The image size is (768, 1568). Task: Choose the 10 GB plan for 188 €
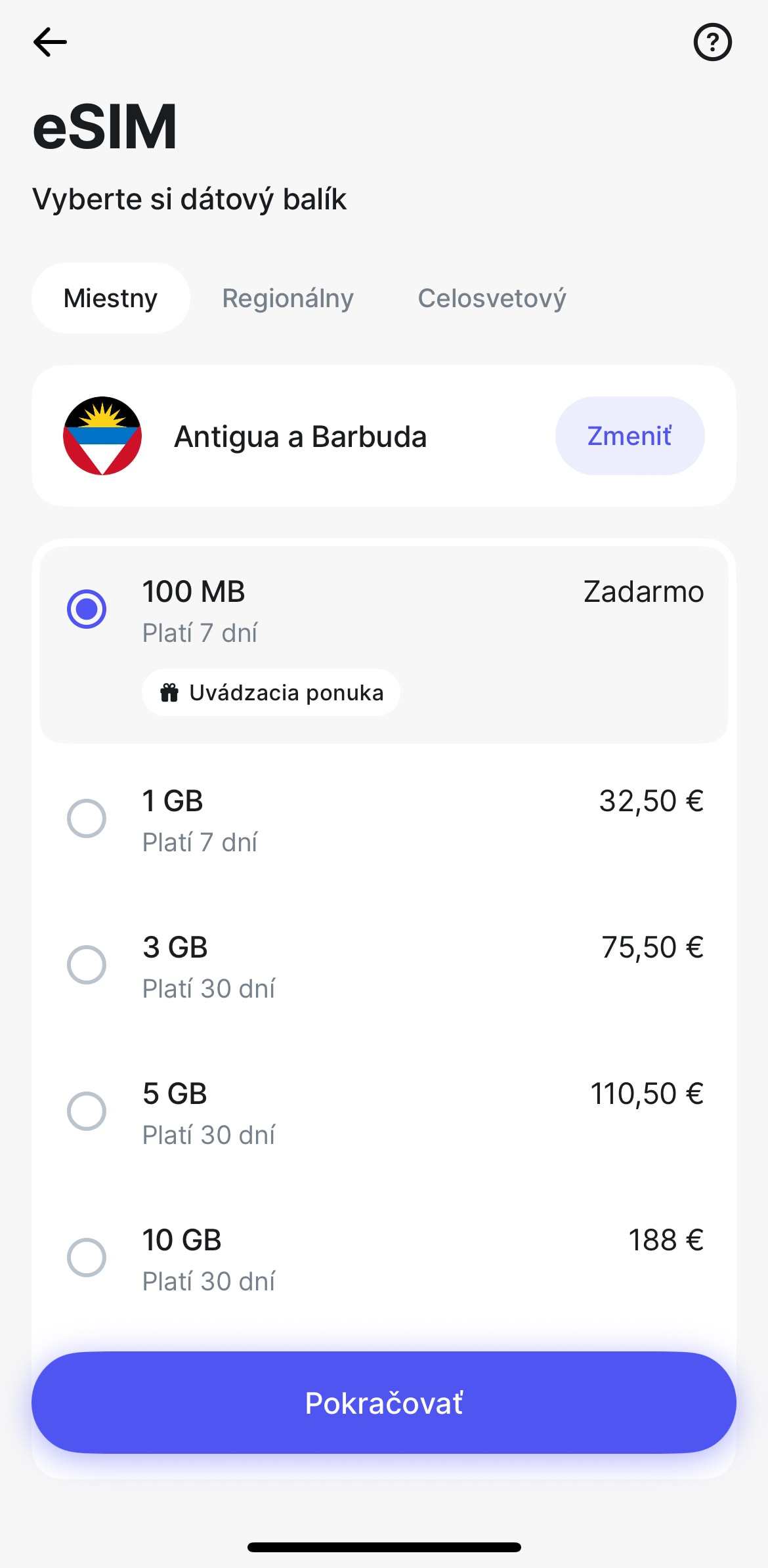[x=384, y=1260]
